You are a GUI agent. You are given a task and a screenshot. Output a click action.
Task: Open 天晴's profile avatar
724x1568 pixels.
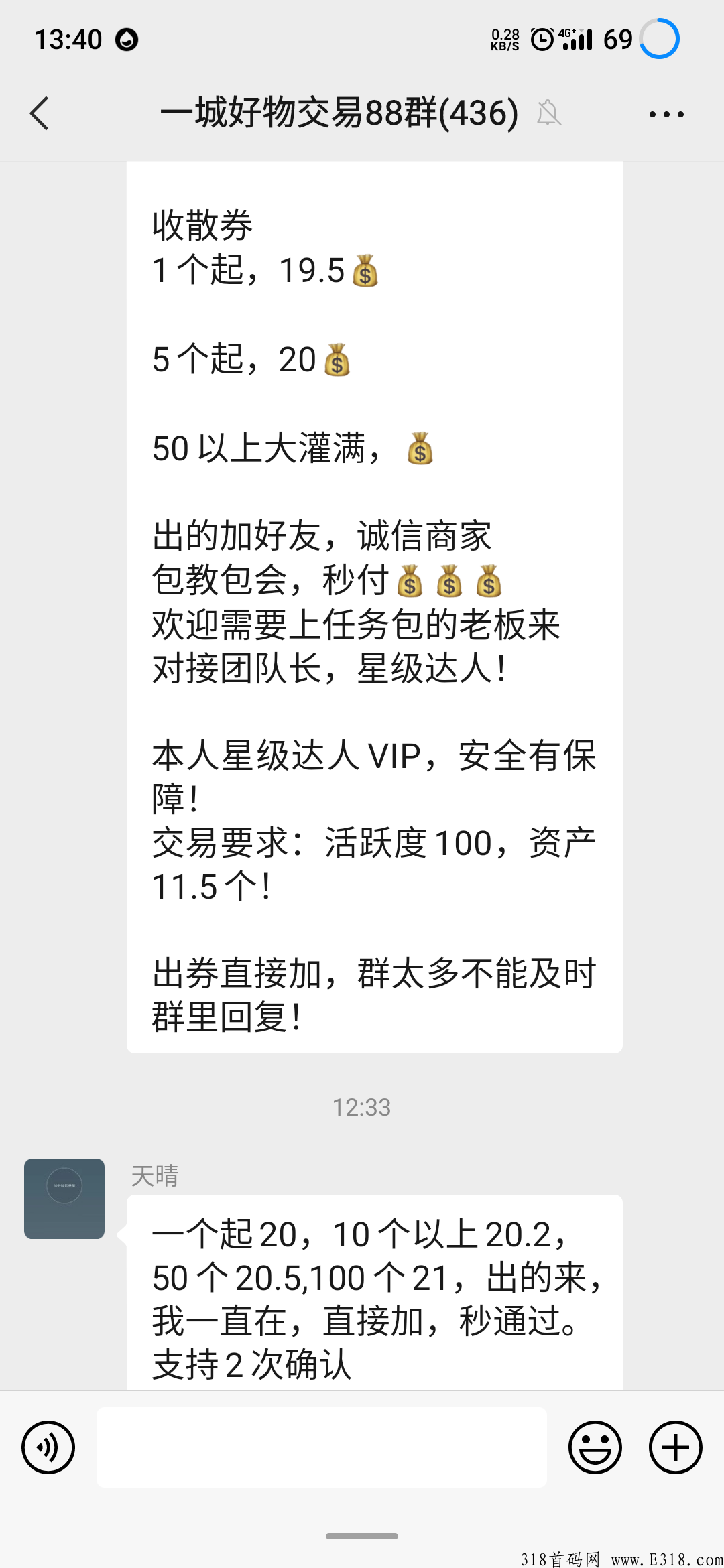coord(64,1199)
